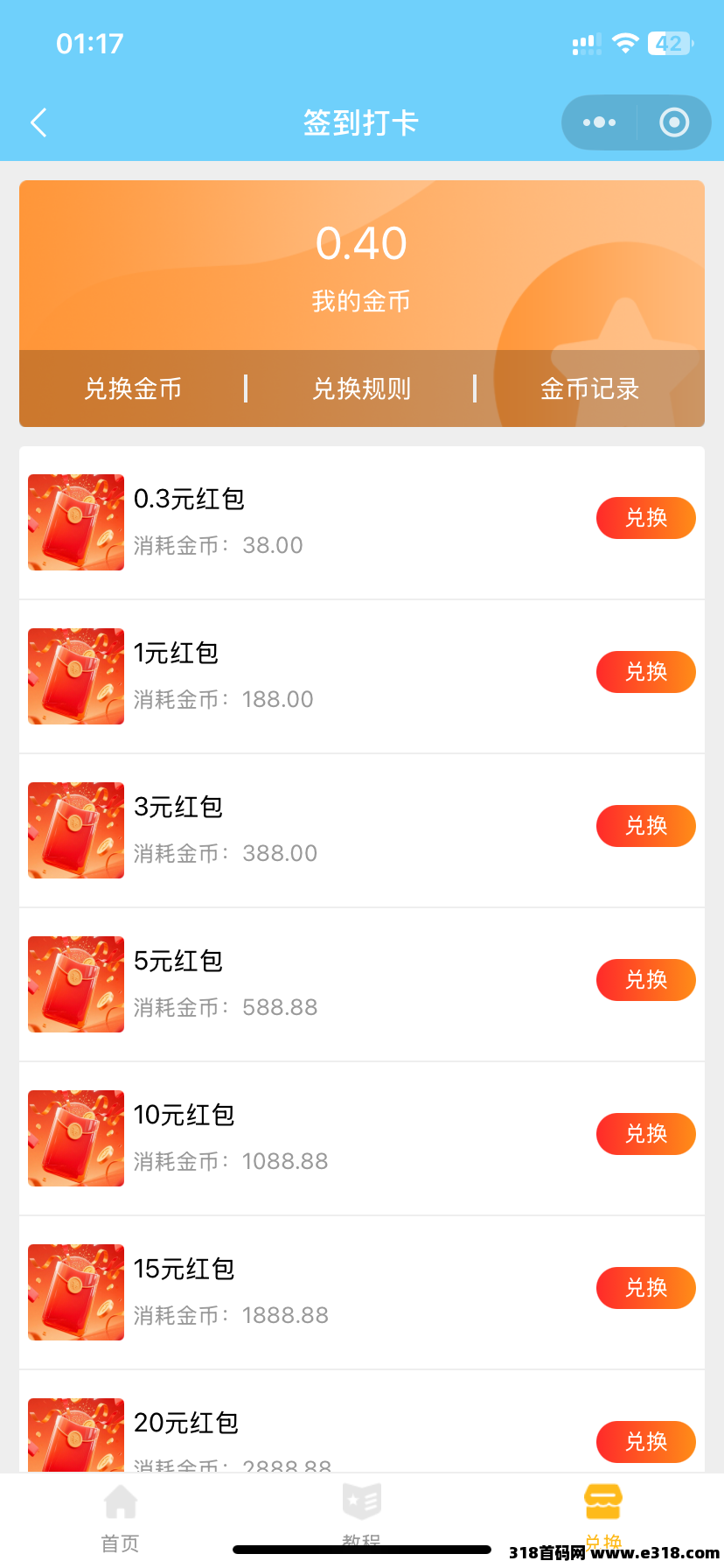Open the mini program more options menu
The height and width of the screenshot is (1568, 724).
pos(599,122)
